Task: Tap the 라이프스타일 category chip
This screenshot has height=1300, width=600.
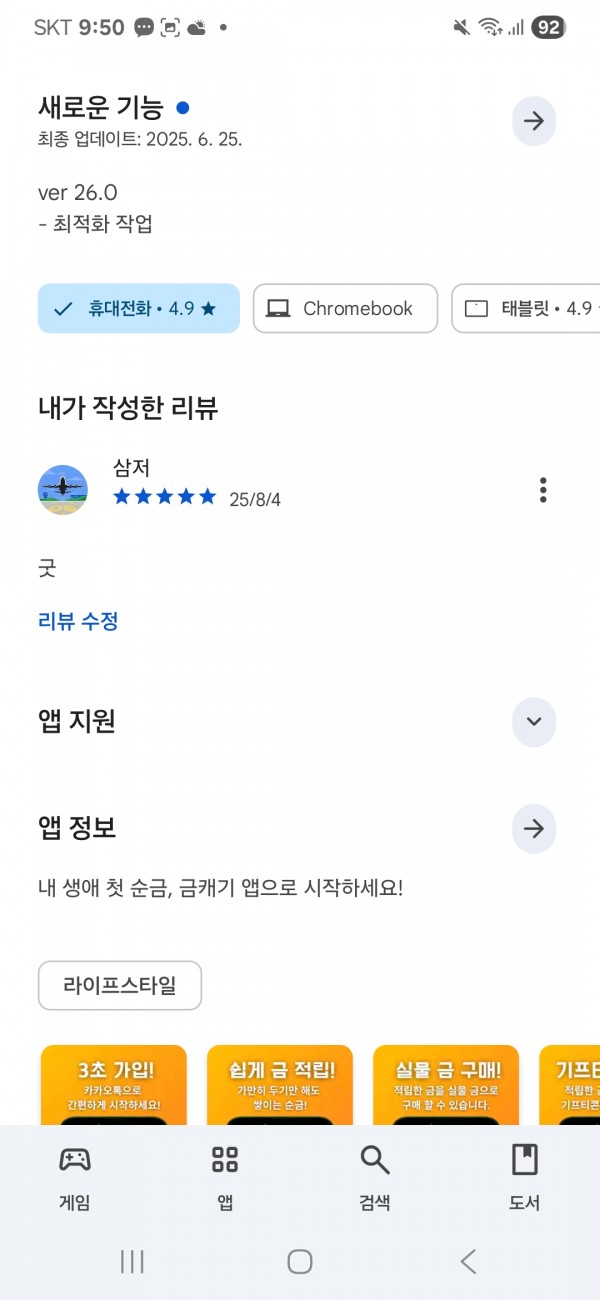Action: pyautogui.click(x=120, y=985)
